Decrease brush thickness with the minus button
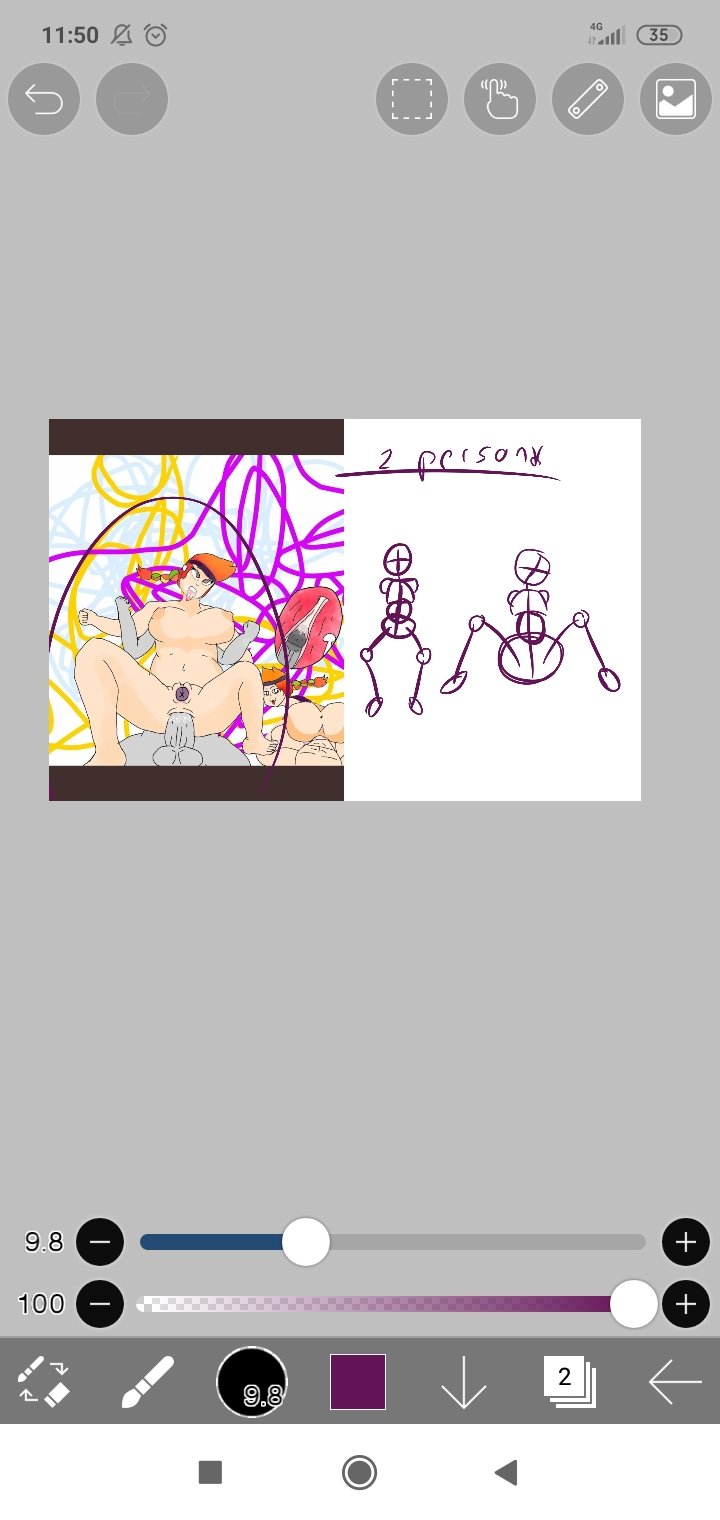 (100, 1243)
